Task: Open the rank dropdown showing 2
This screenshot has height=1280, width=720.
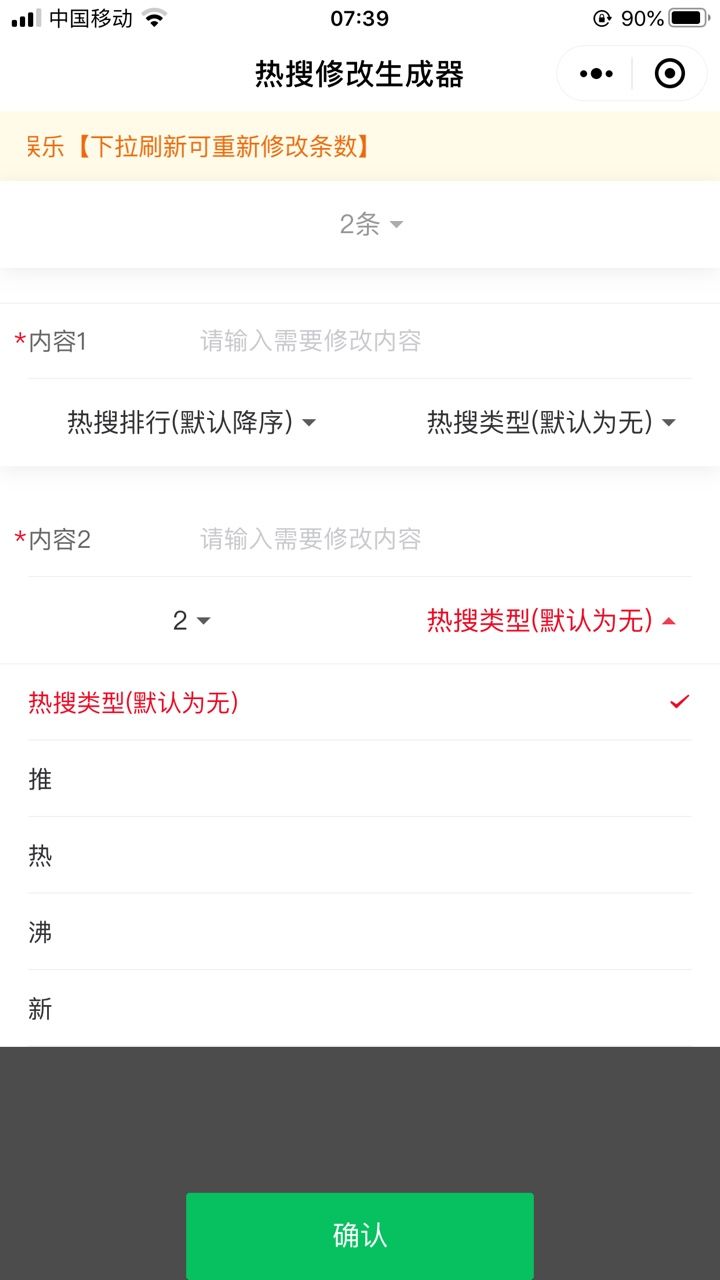Action: (x=191, y=621)
